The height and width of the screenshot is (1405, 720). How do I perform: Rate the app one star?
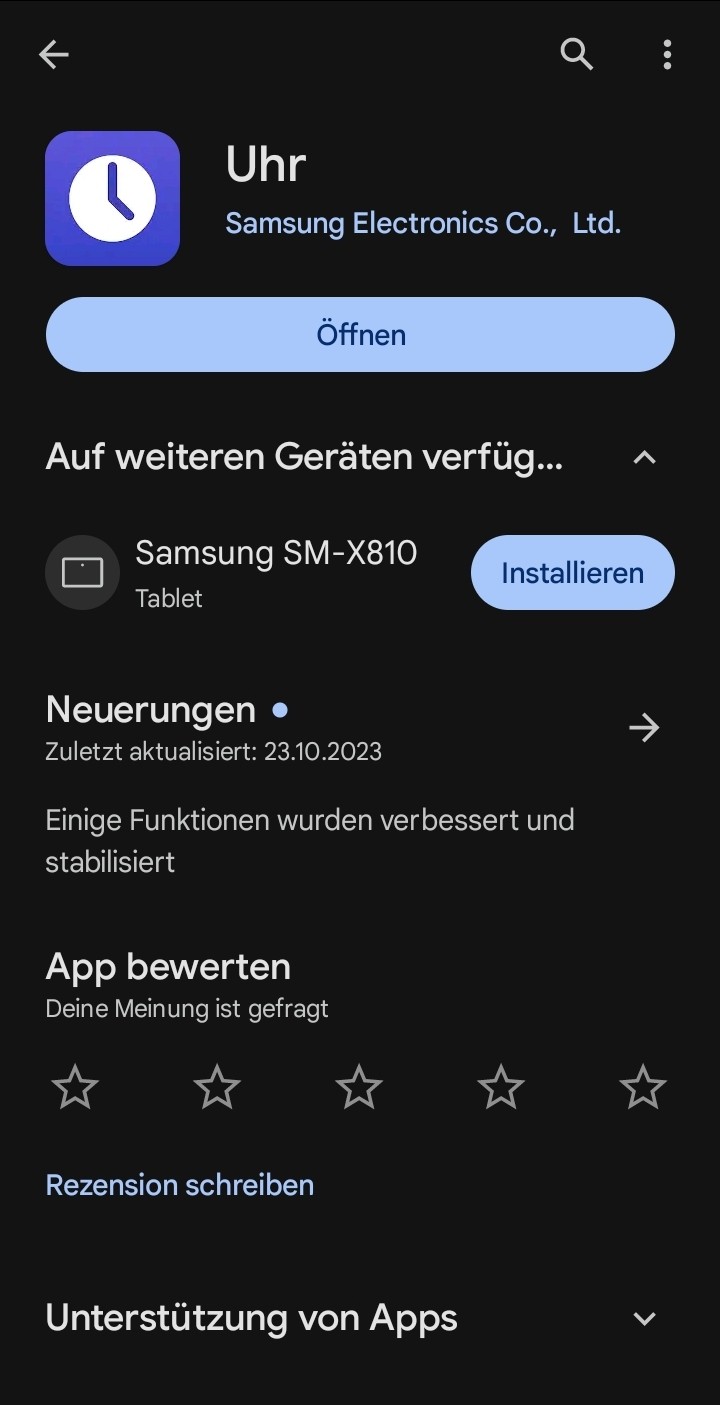coord(75,1087)
